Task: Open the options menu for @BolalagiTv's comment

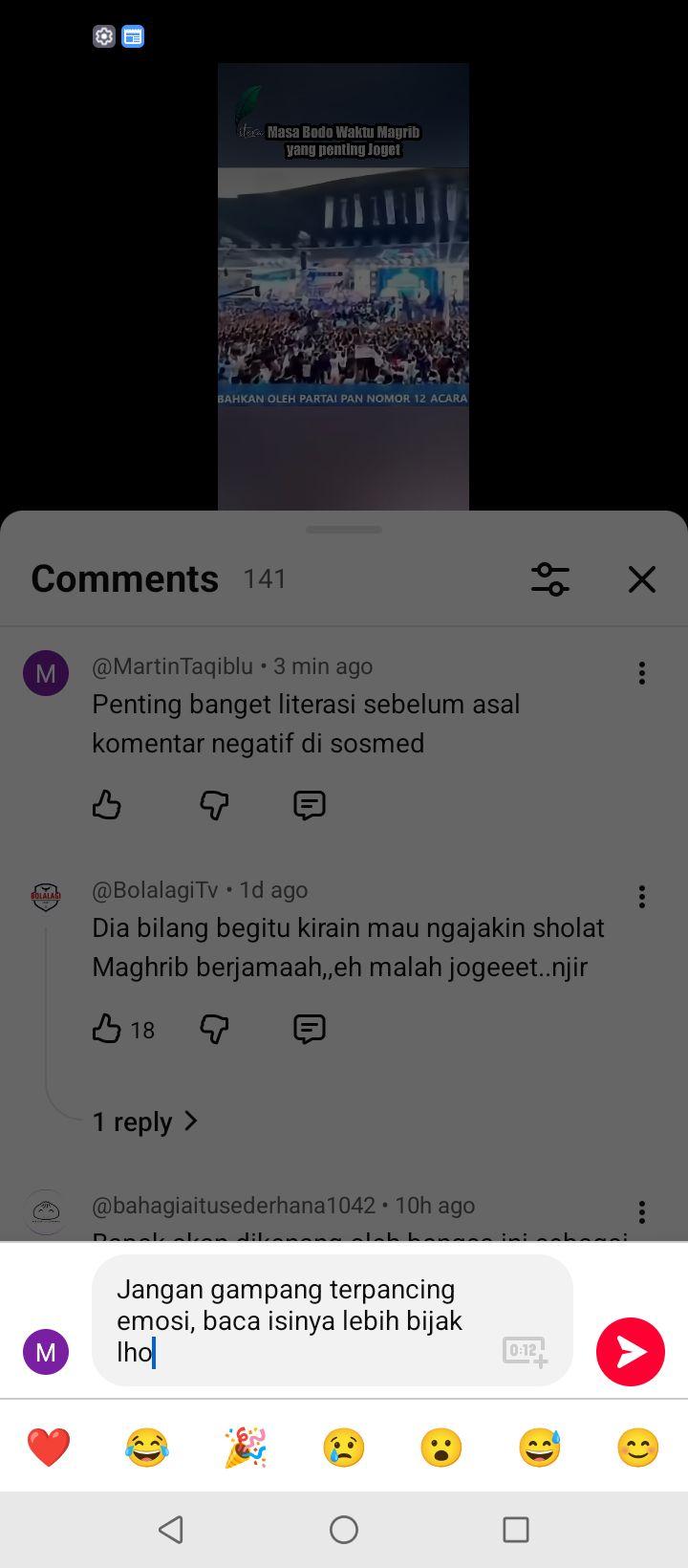Action: tap(642, 897)
